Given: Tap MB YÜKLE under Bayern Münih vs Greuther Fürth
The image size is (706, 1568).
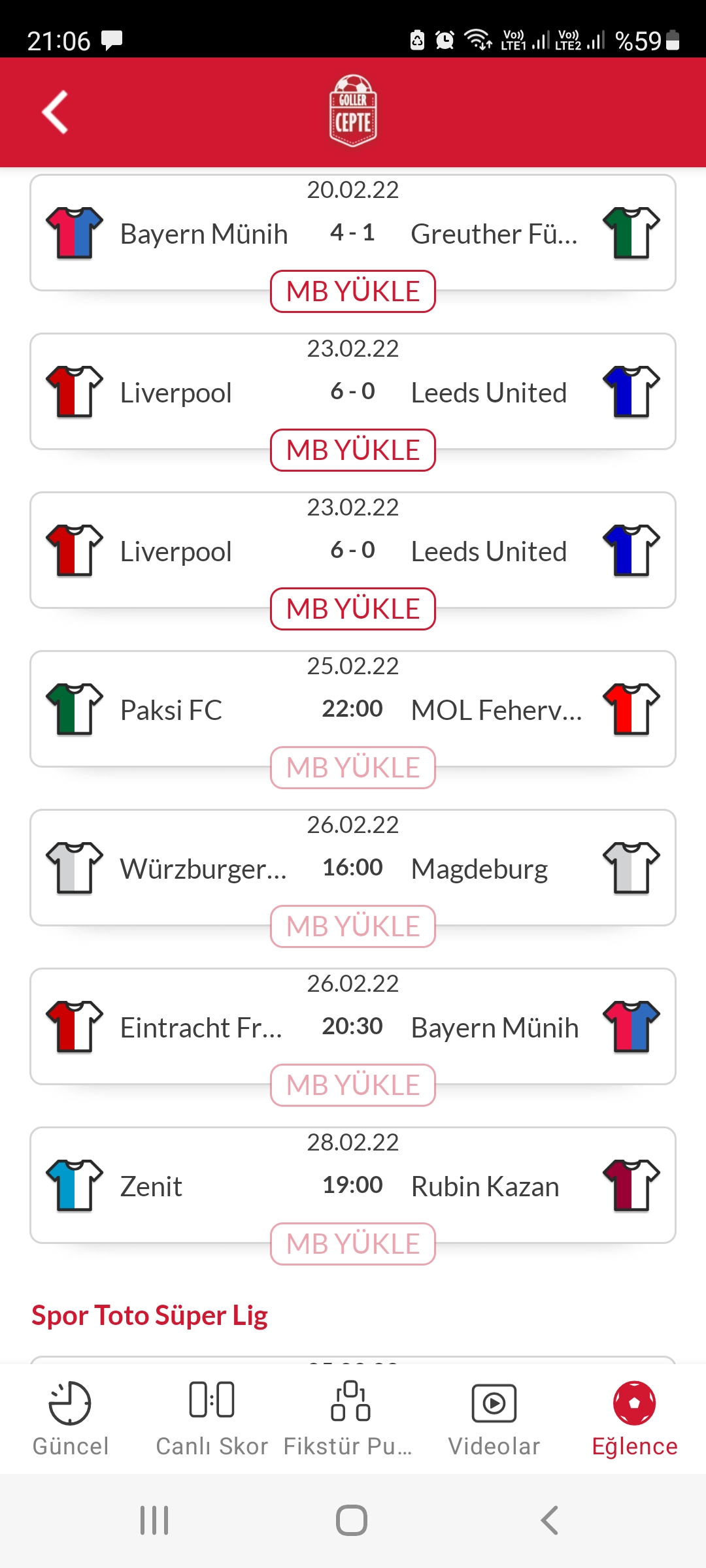Looking at the screenshot, I should pyautogui.click(x=353, y=291).
